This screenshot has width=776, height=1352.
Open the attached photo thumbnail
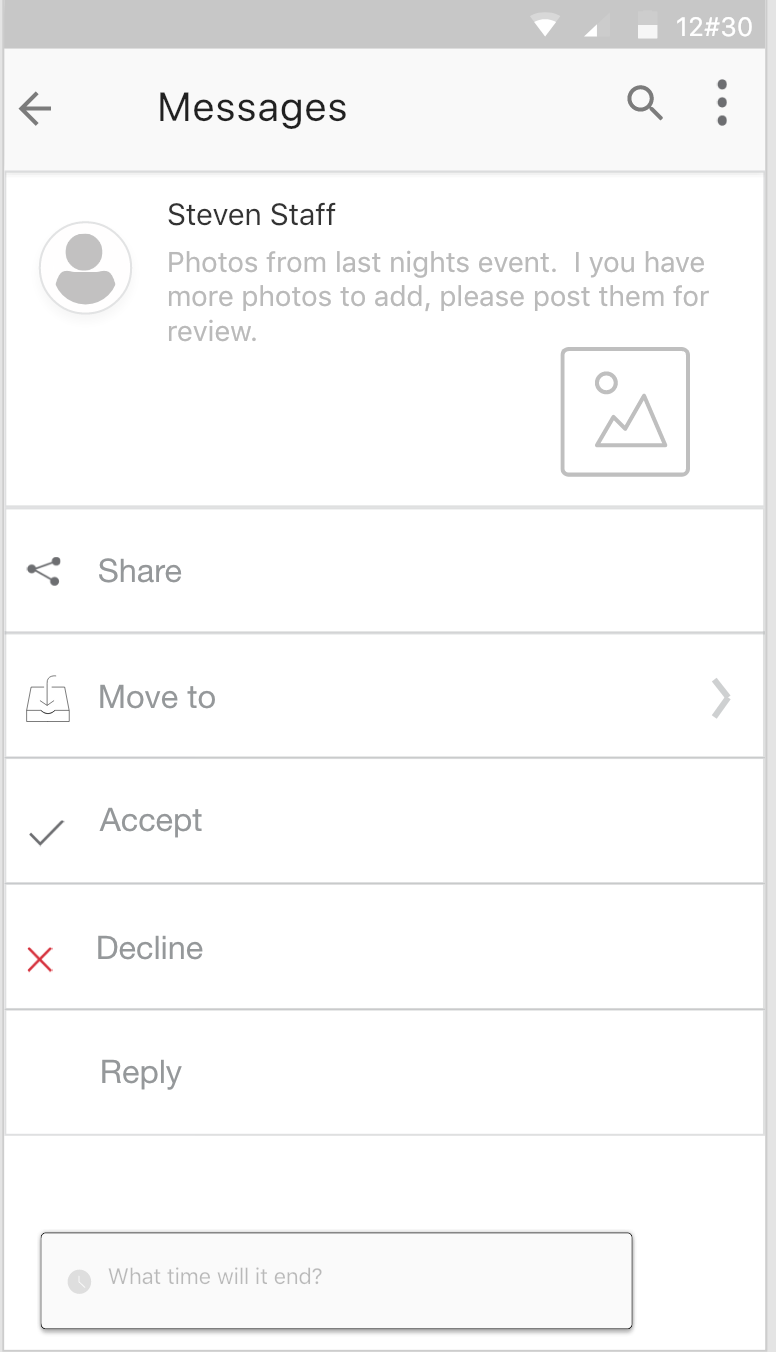coord(625,412)
